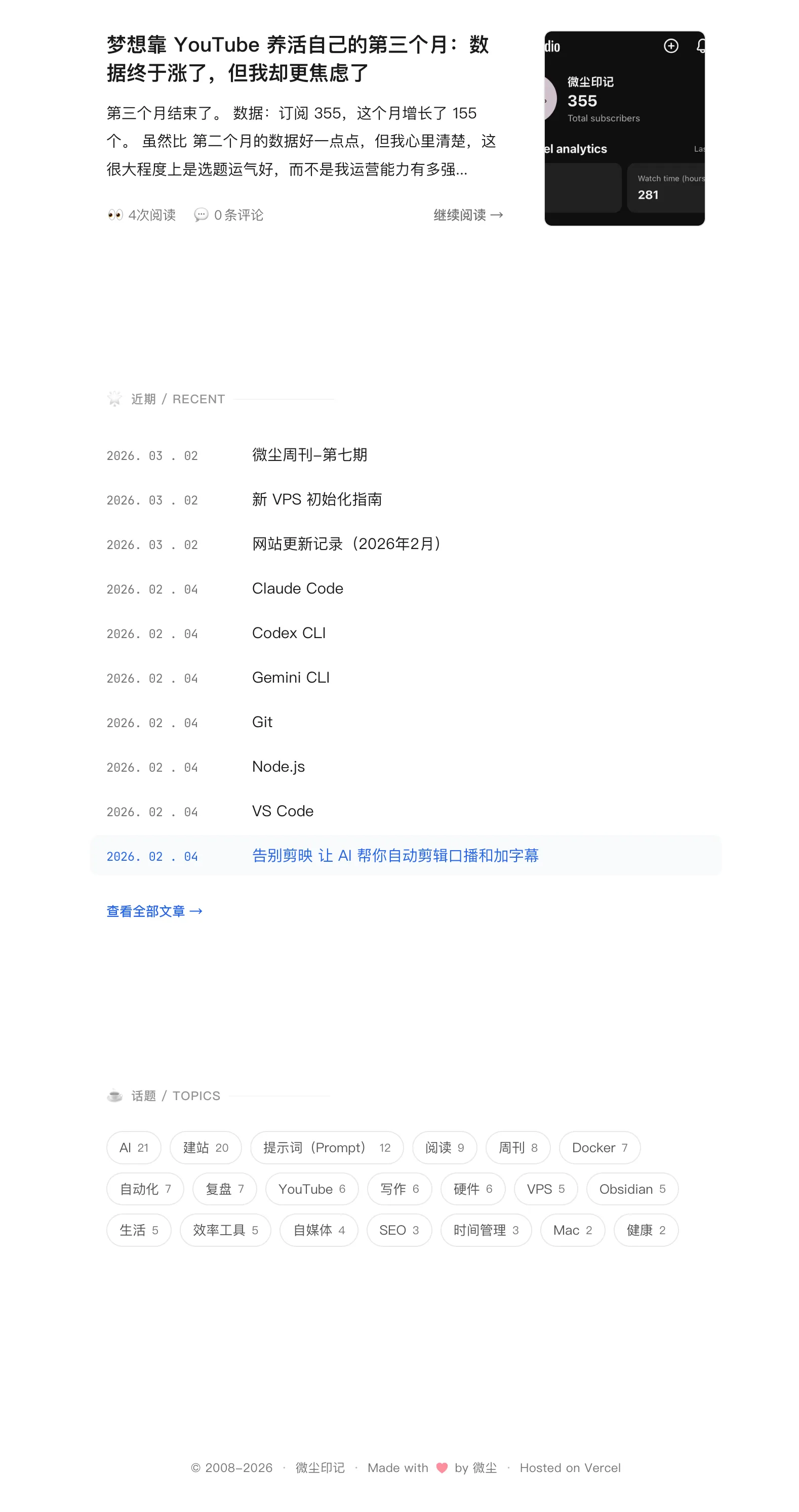The width and height of the screenshot is (799, 1512).
Task: Click the notification bell in the YouTube Studio preview
Action: 701,46
